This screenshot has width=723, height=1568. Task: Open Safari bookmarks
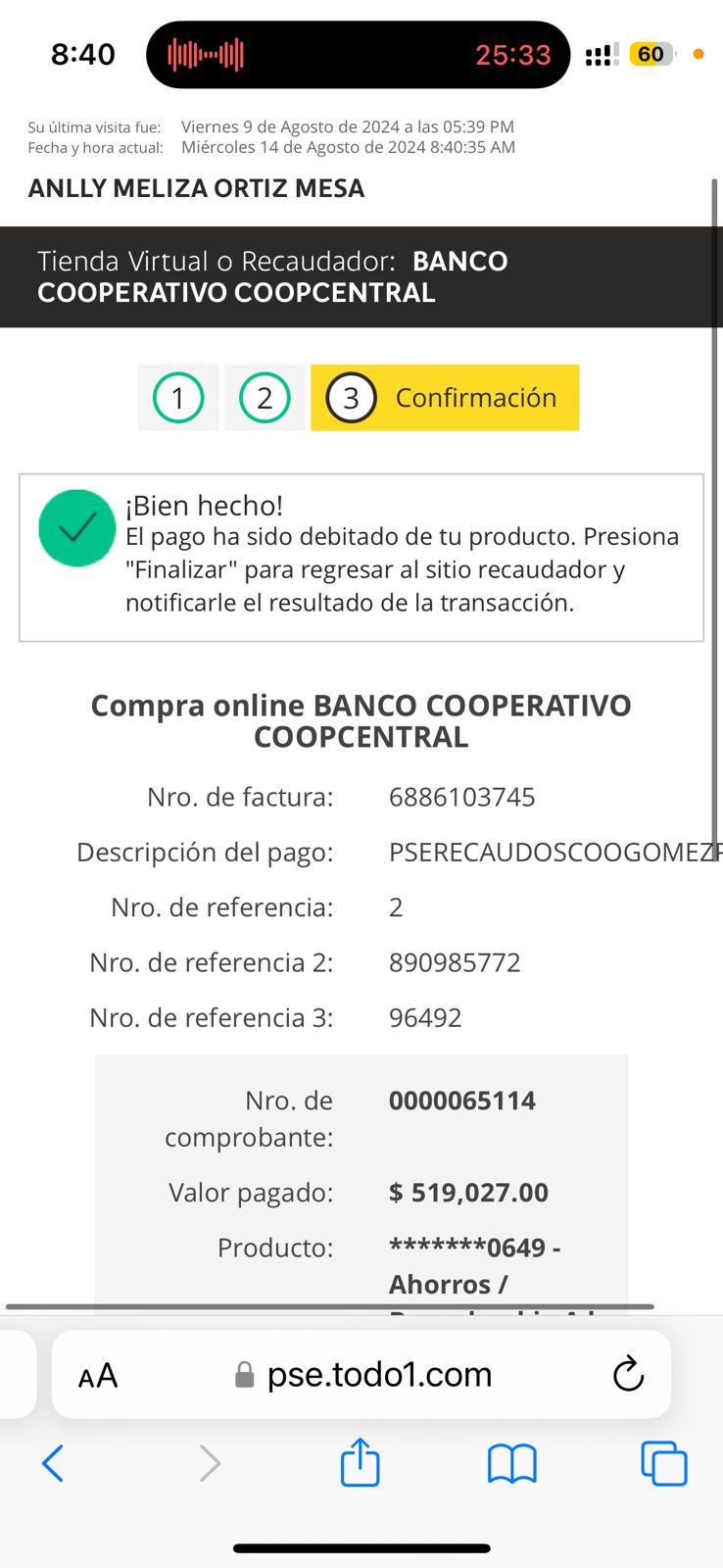pyautogui.click(x=511, y=1464)
